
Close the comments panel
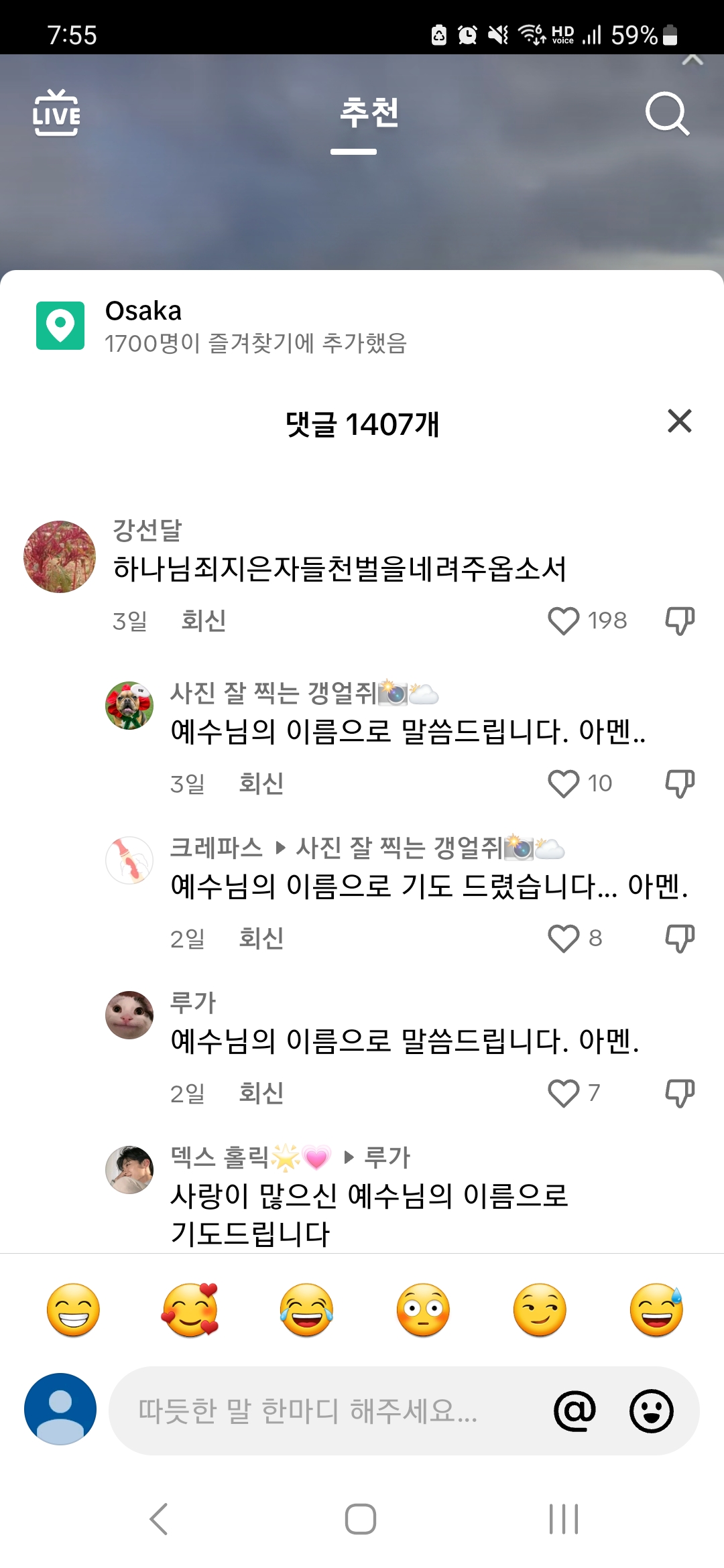tap(679, 421)
